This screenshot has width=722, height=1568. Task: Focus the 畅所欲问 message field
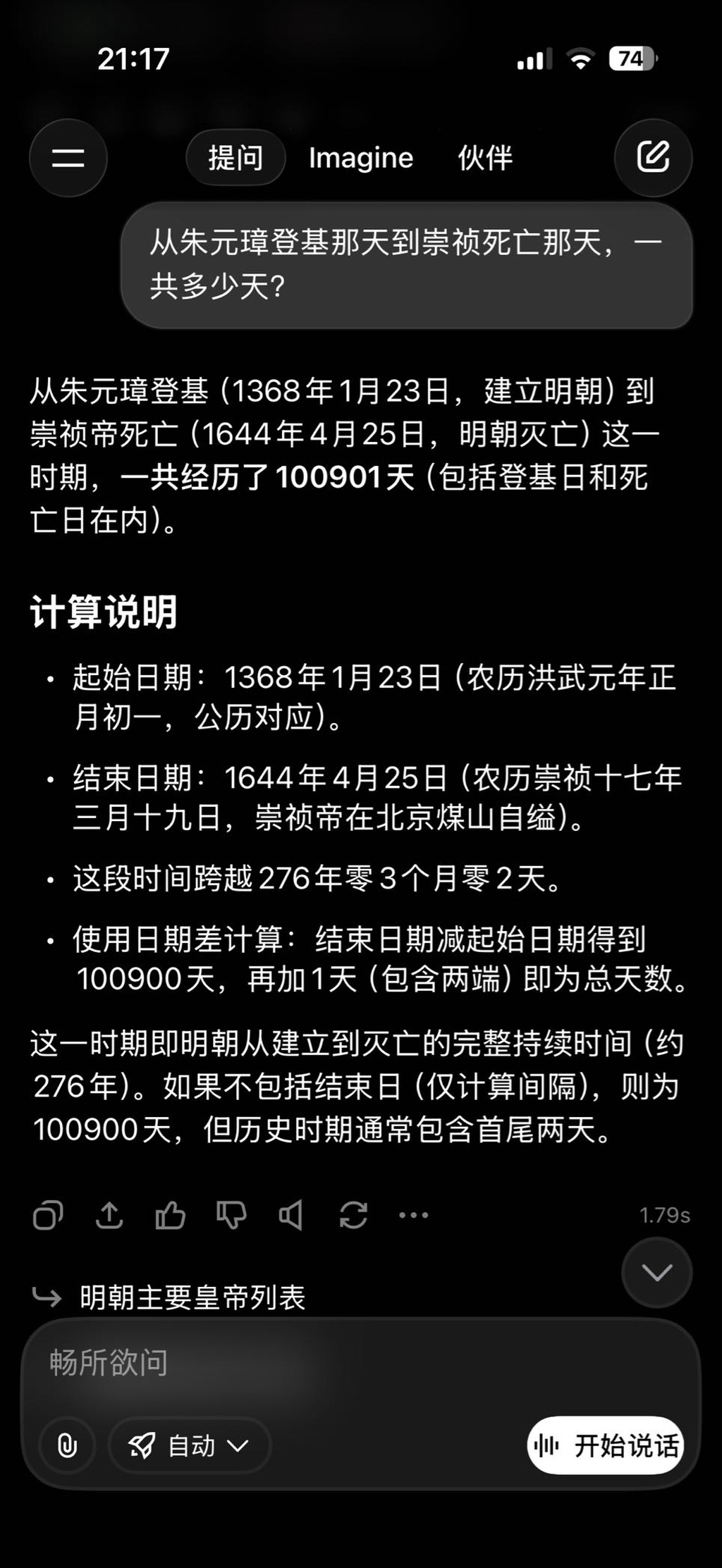click(353, 1363)
